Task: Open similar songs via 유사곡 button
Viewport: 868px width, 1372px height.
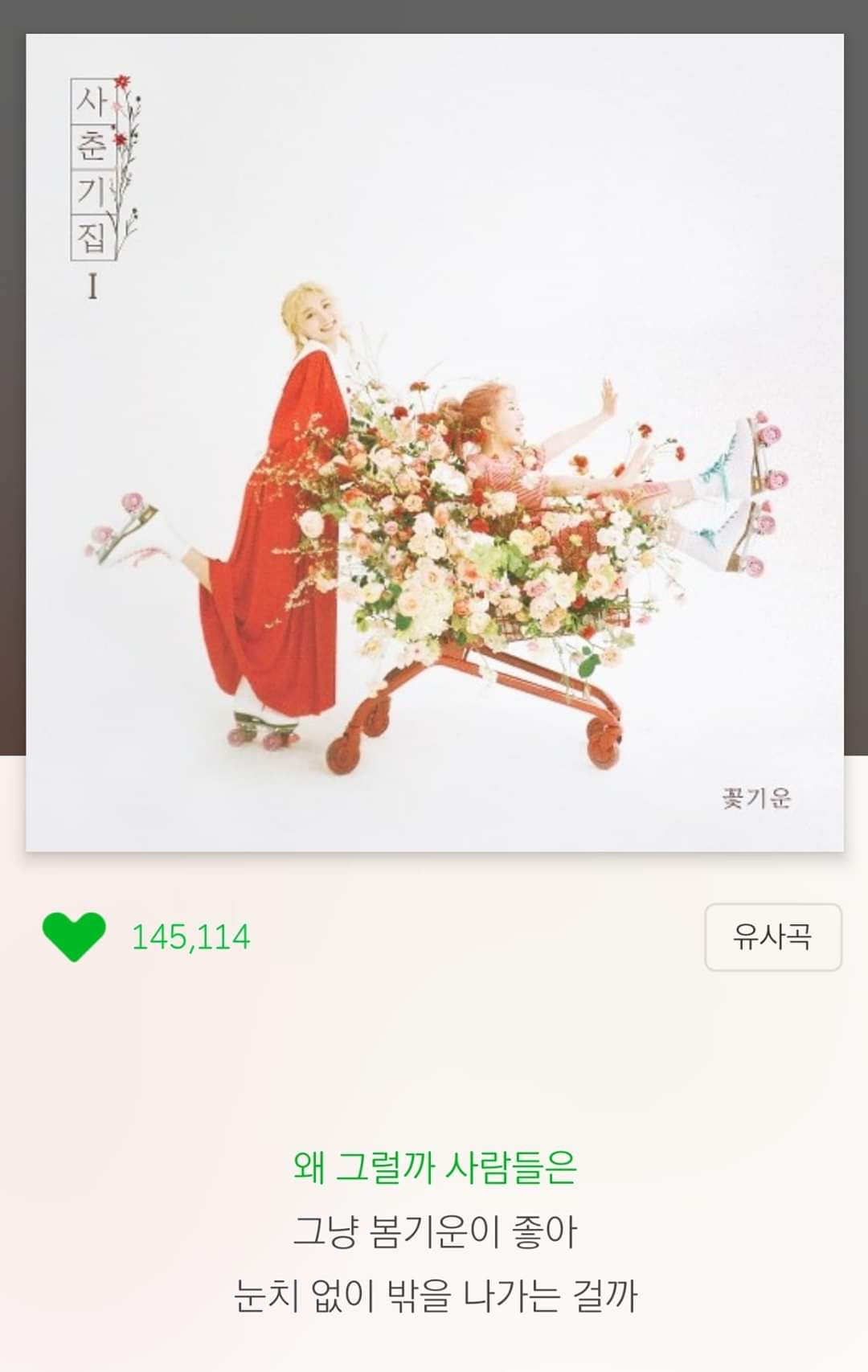Action: point(772,937)
